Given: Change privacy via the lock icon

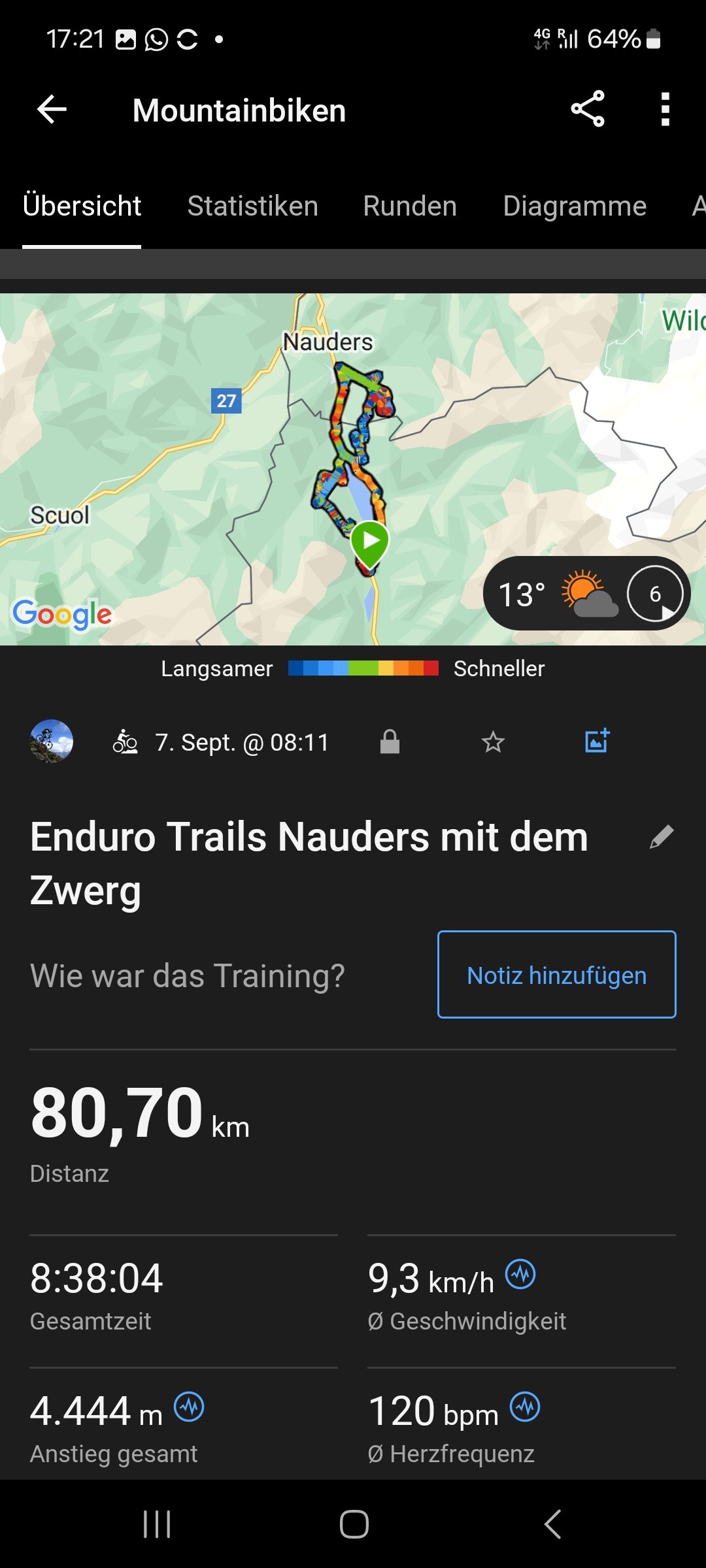Looking at the screenshot, I should coord(390,742).
